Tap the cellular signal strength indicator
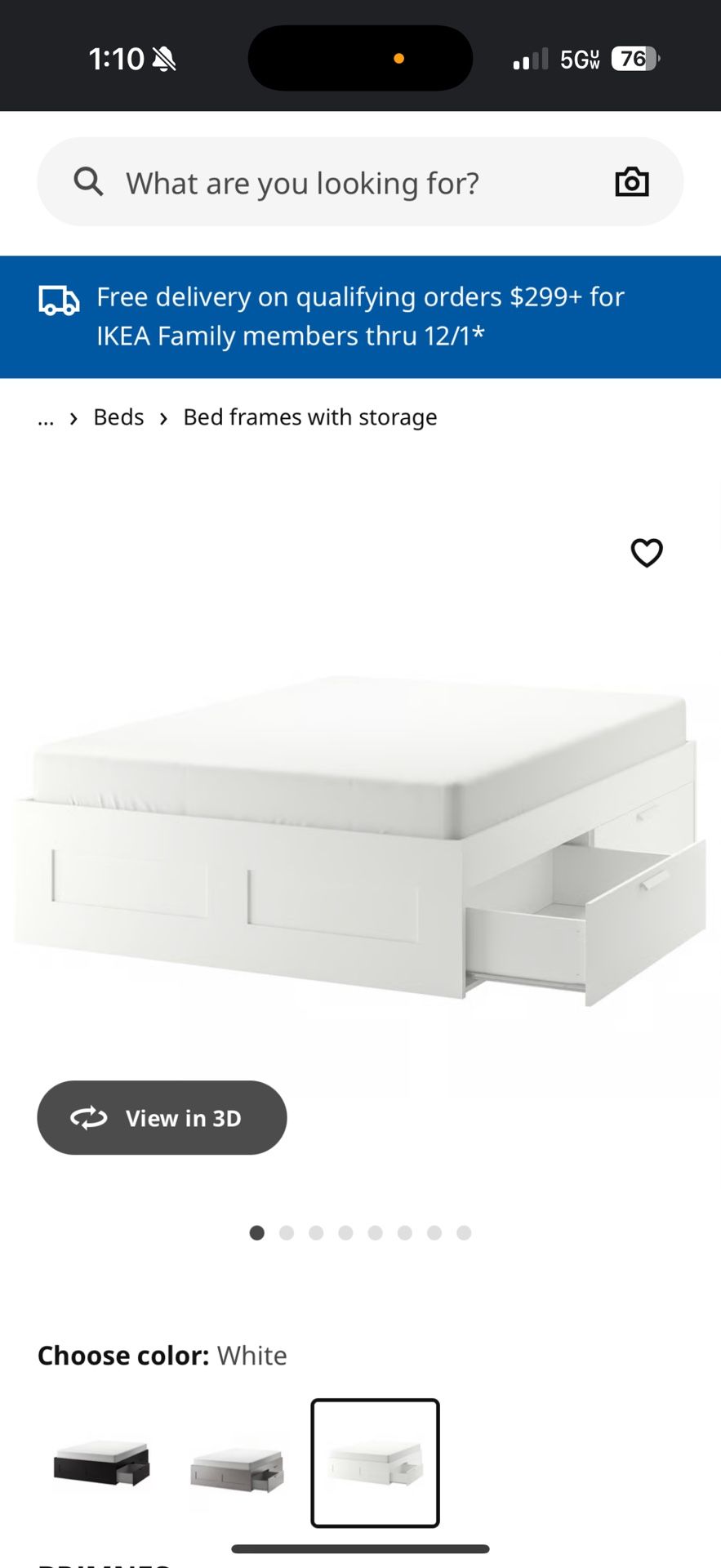The width and height of the screenshot is (721, 1568). pyautogui.click(x=528, y=58)
